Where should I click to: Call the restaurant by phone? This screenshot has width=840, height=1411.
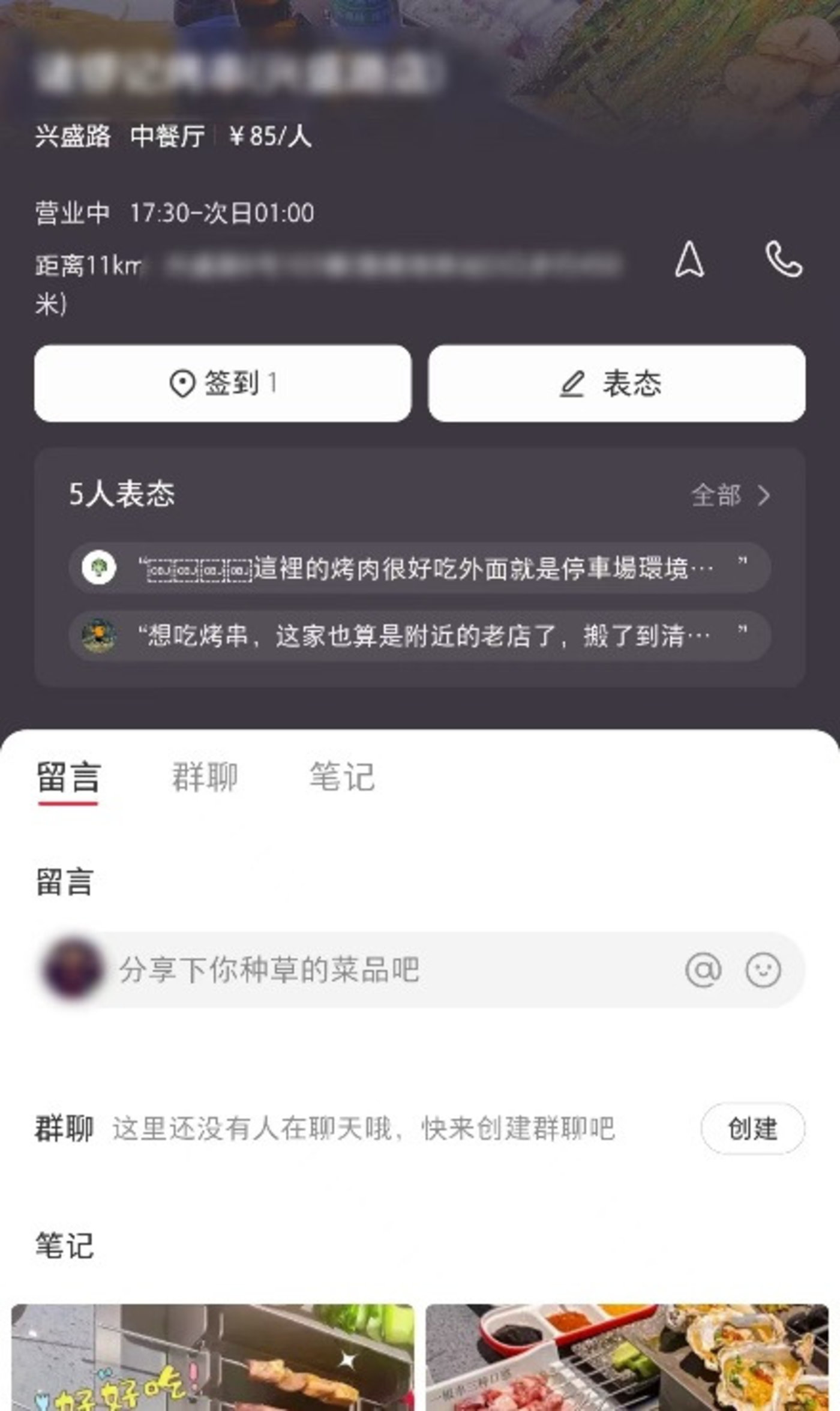[784, 259]
